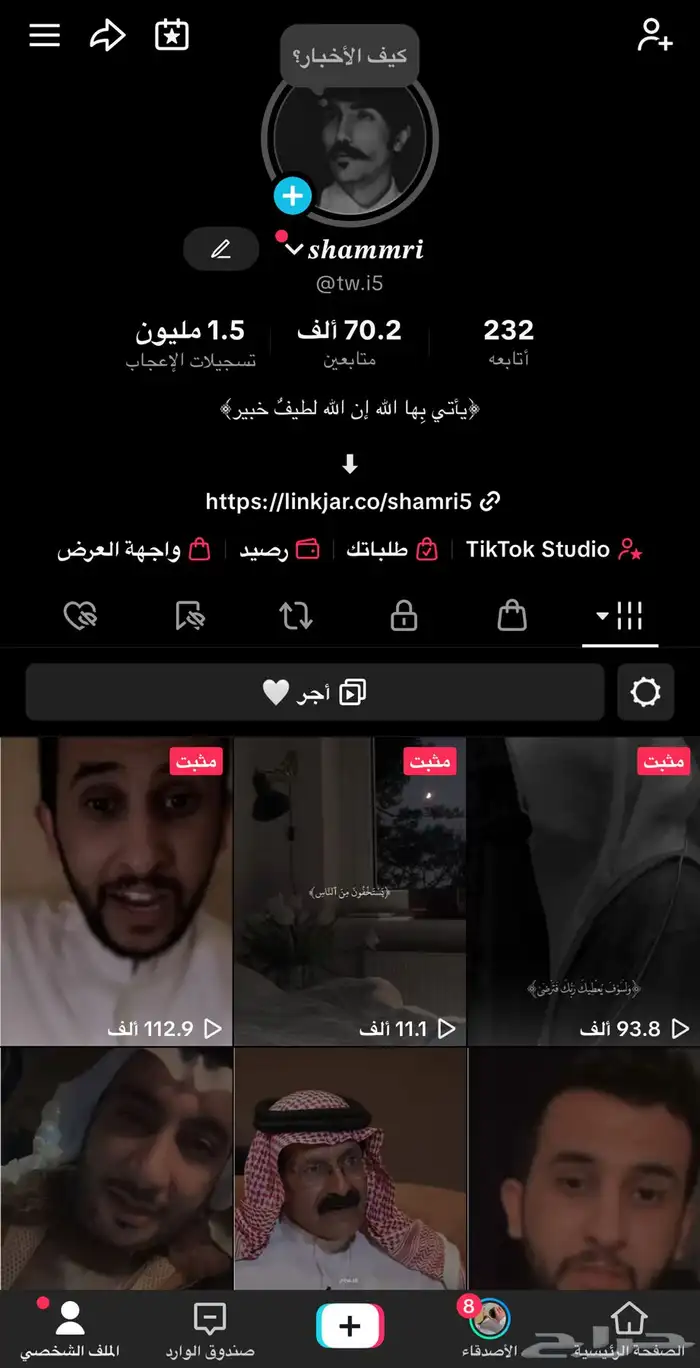Open رصيد balance
700x1368 pixels.
point(279,549)
